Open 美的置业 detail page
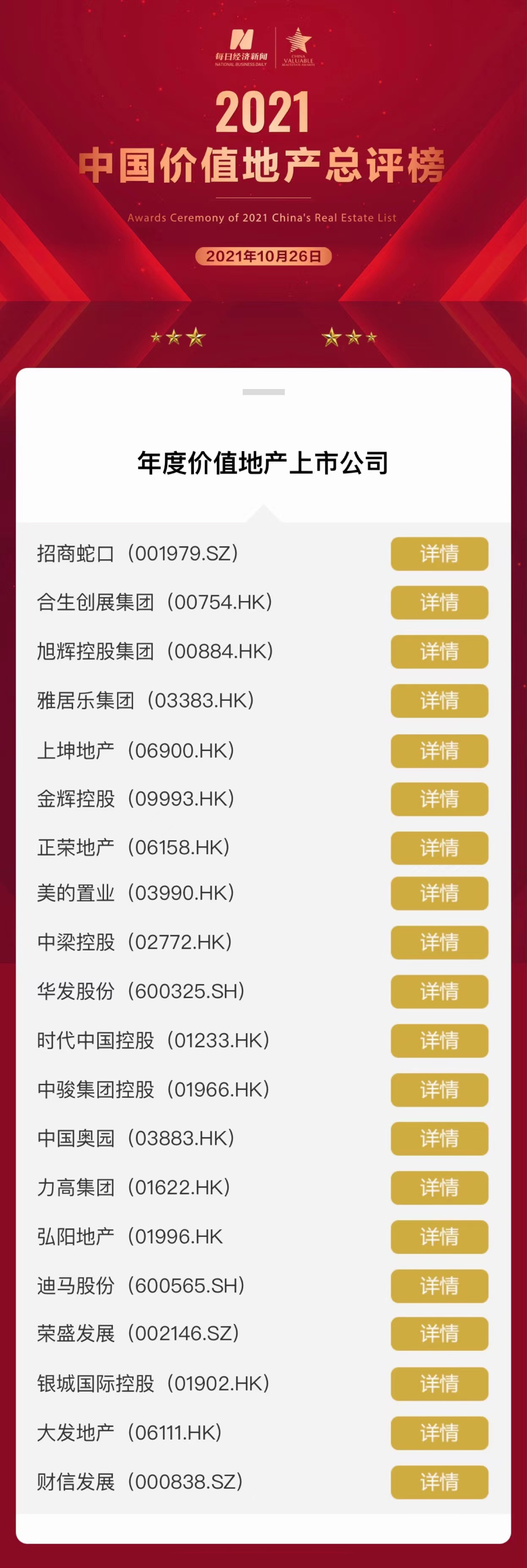 tap(439, 893)
